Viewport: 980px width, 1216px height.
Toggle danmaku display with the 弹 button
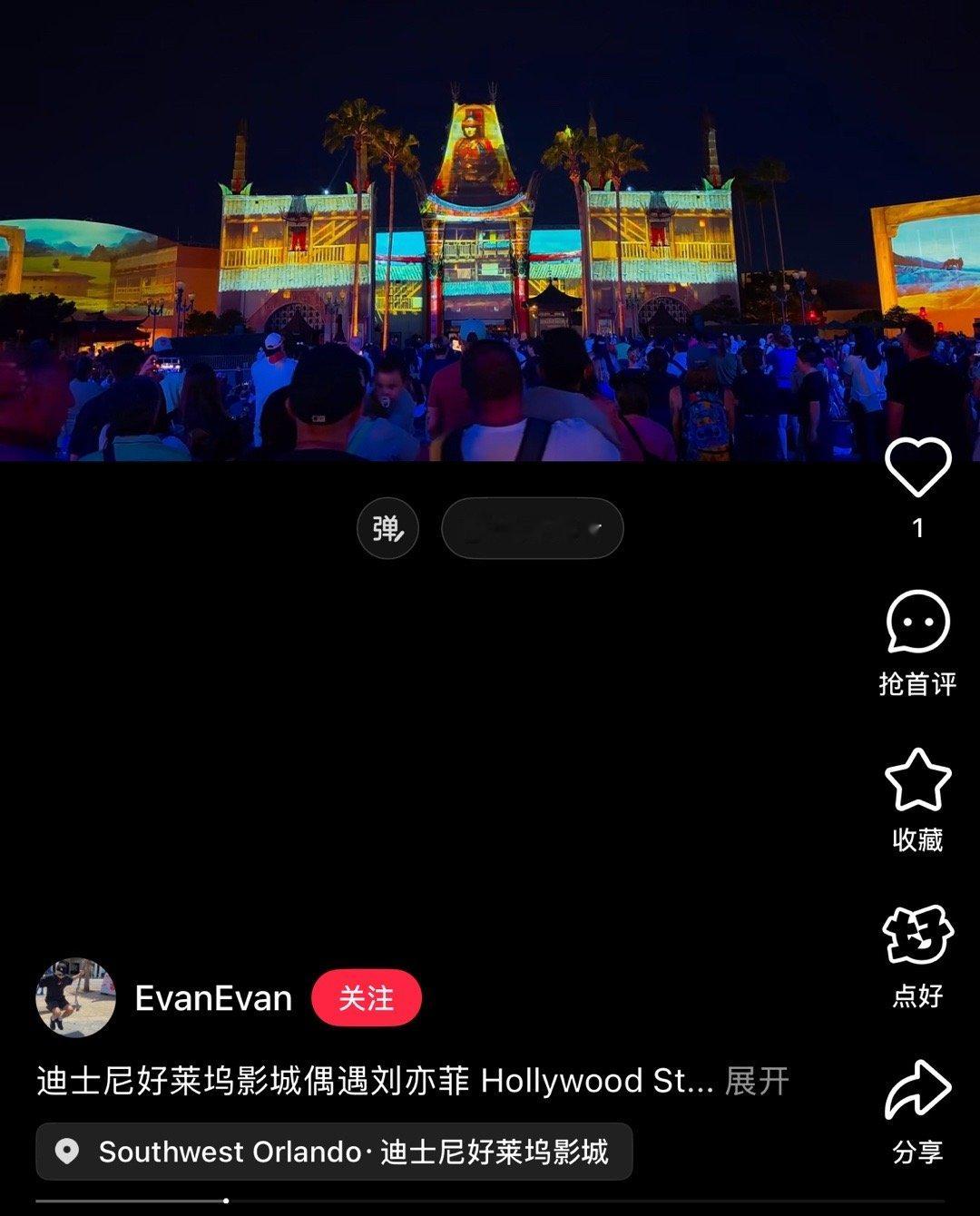pos(387,527)
